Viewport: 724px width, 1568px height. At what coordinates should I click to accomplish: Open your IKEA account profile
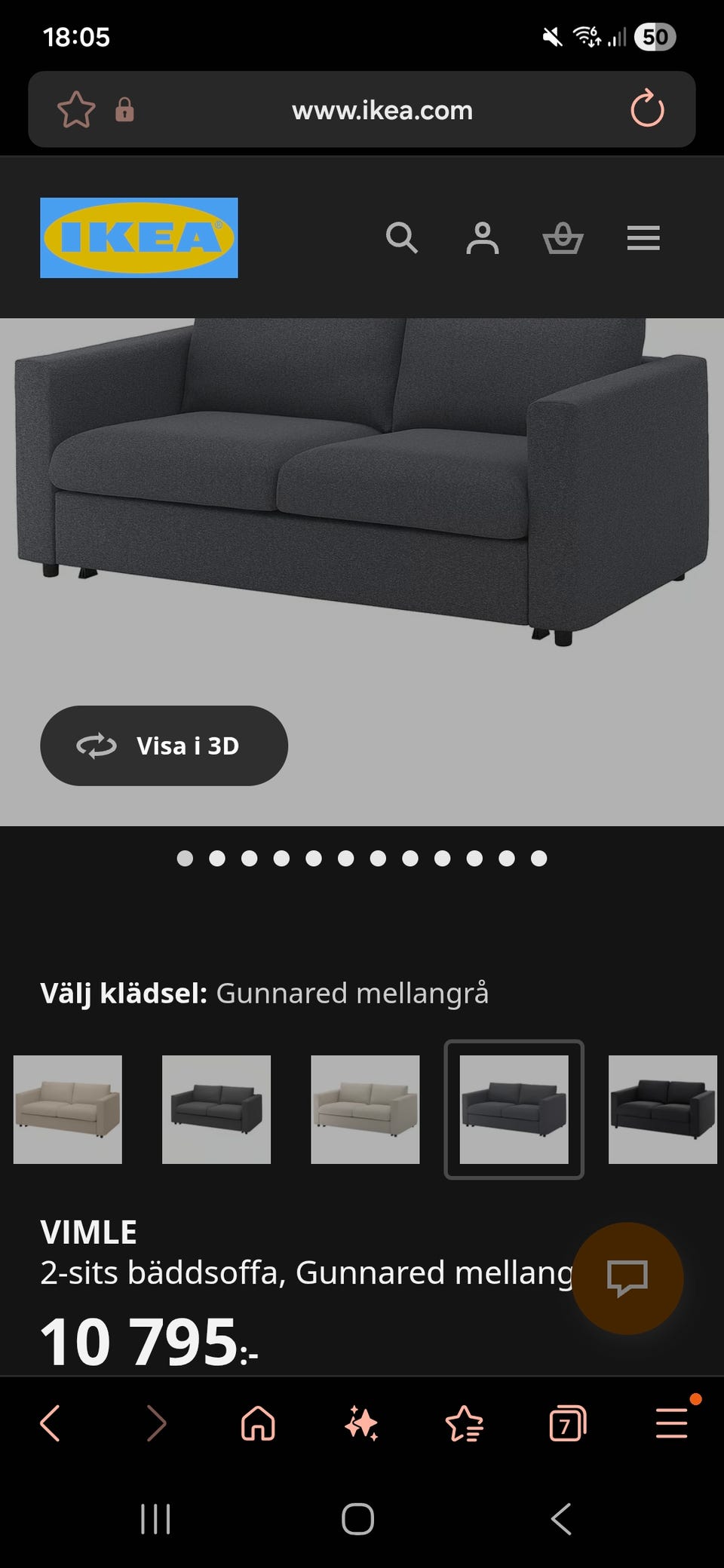coord(483,239)
